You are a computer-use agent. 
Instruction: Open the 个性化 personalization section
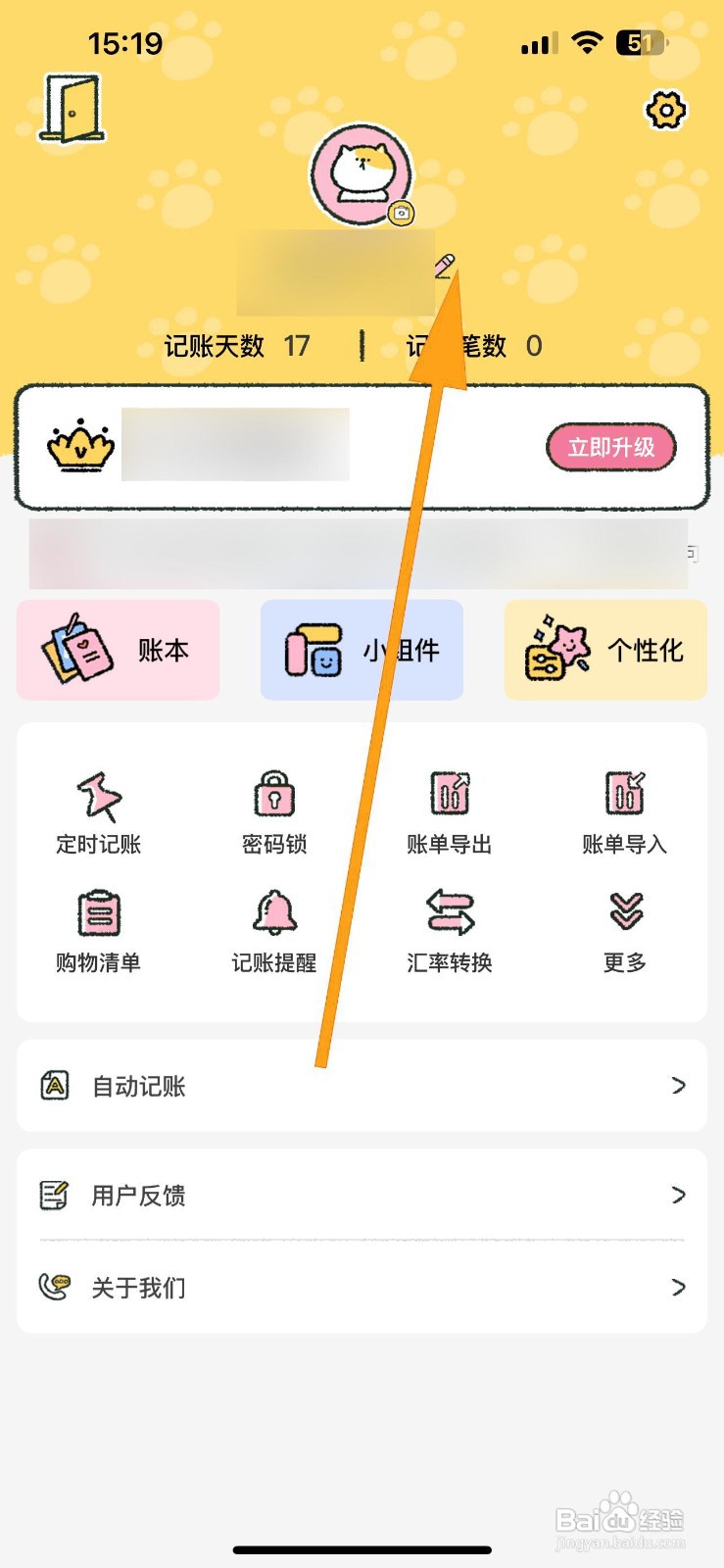(603, 650)
